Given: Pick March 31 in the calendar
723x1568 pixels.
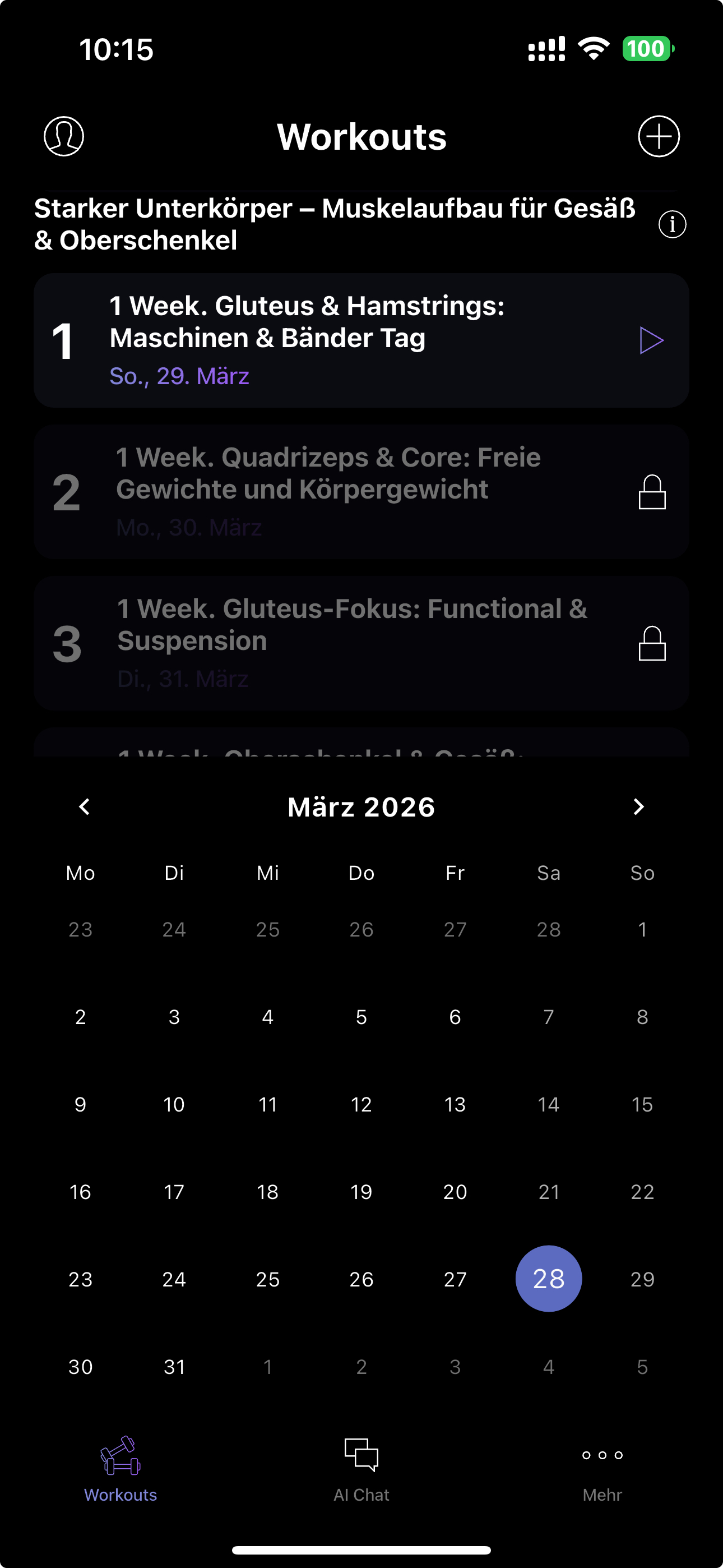Looking at the screenshot, I should pos(174,1367).
